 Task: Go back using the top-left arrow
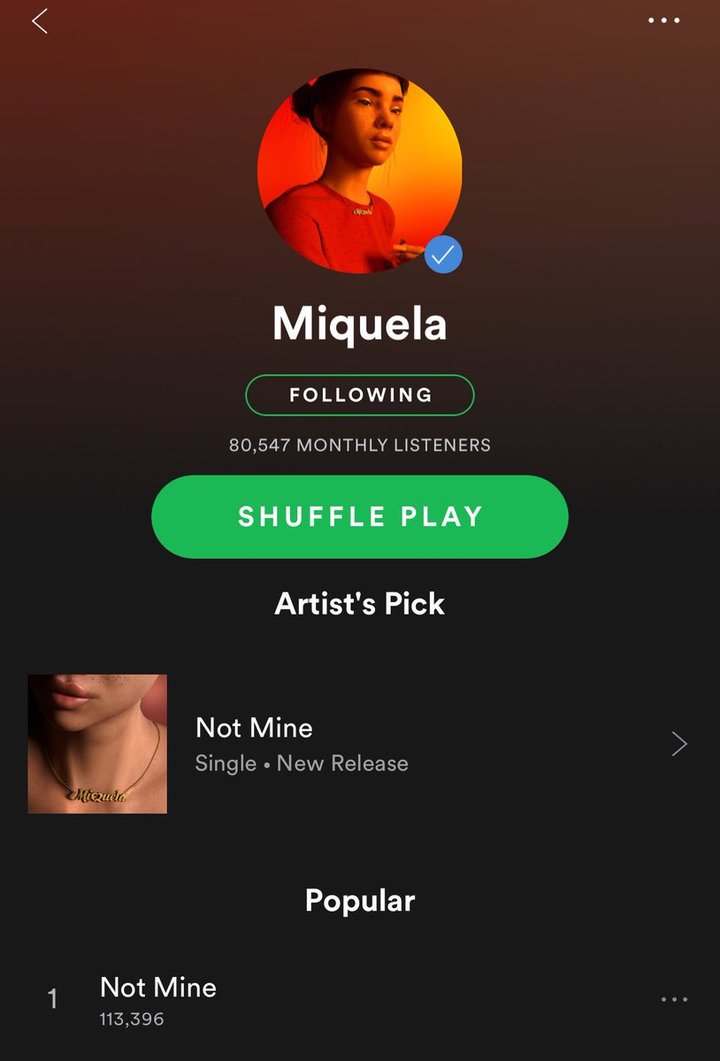tap(40, 21)
